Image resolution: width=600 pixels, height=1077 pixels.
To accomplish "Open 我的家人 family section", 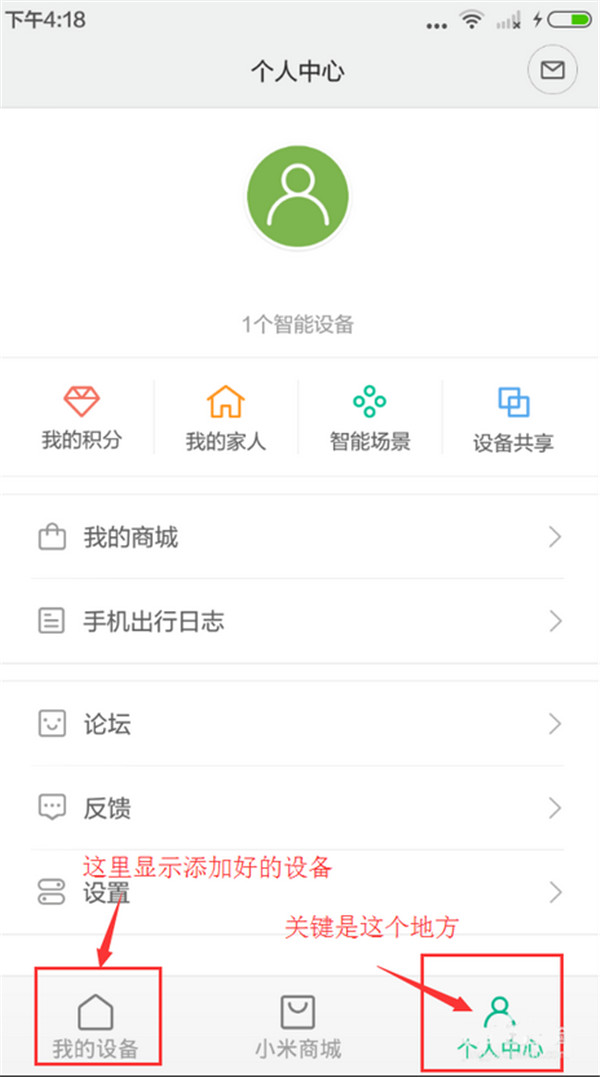I will [226, 417].
